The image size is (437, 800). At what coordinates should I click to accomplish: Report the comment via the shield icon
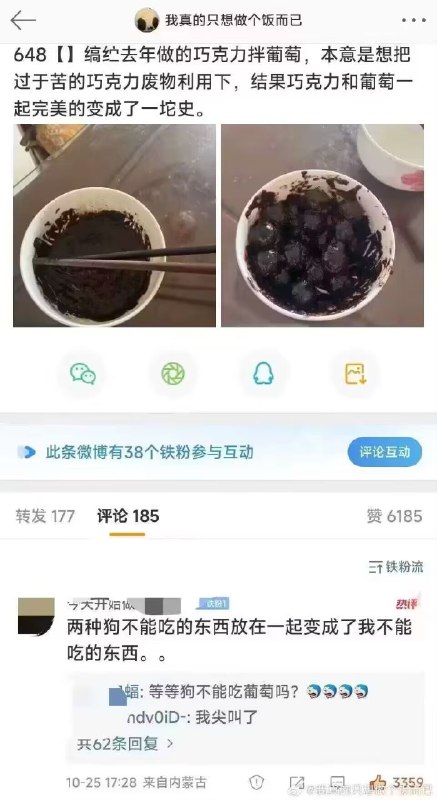click(256, 782)
